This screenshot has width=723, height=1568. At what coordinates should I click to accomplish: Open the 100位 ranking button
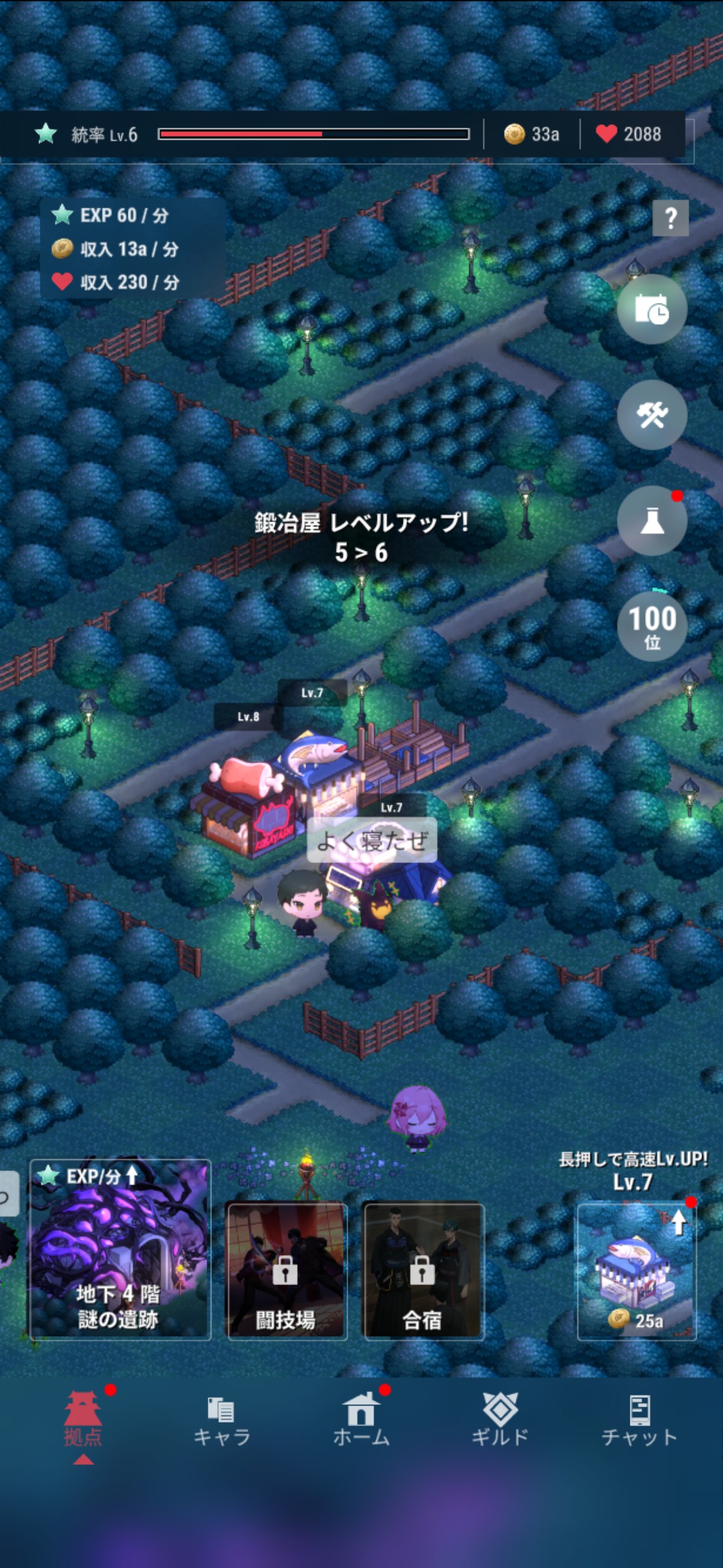[651, 626]
